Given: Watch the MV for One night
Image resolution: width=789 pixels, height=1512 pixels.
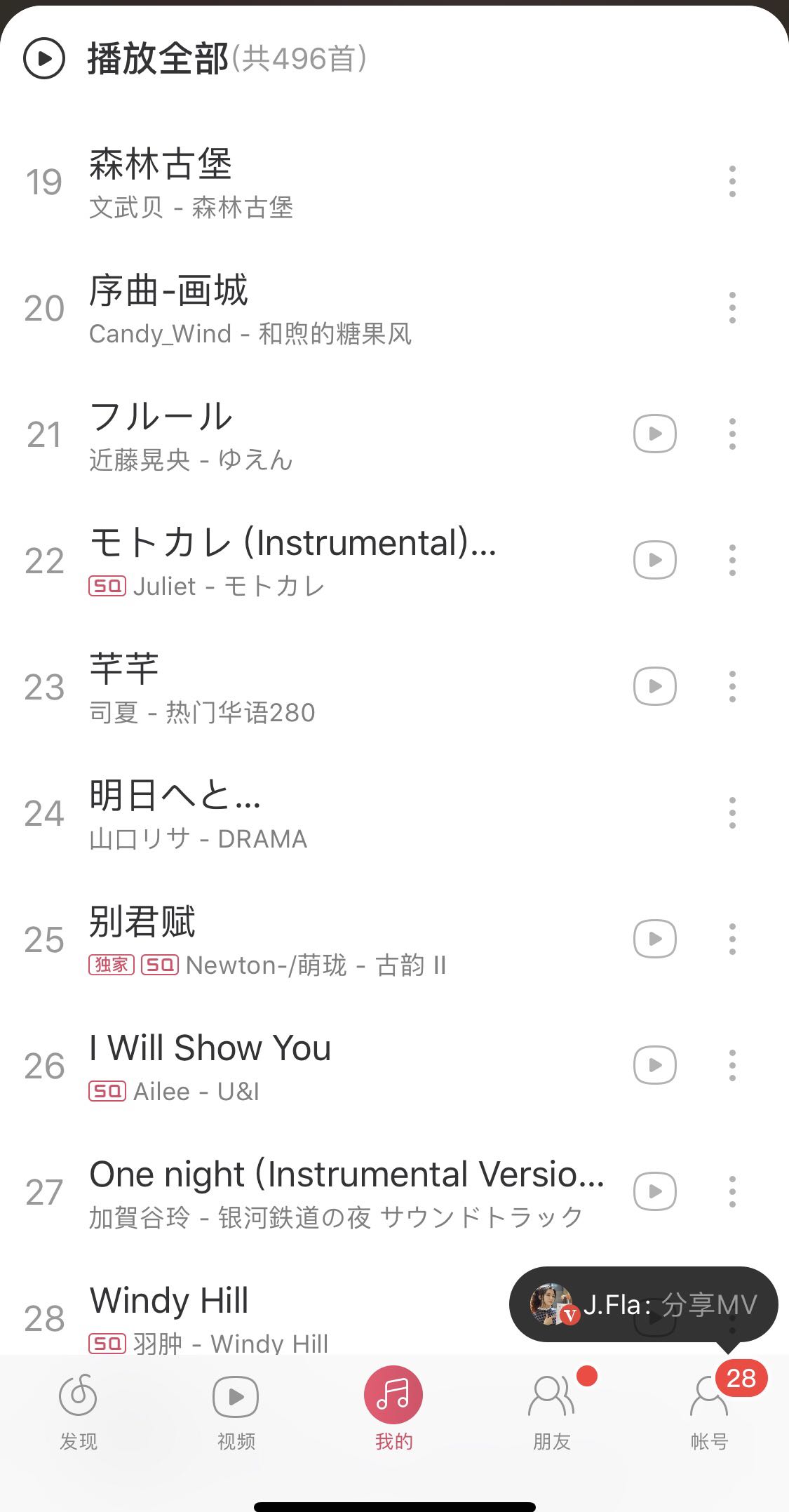Looking at the screenshot, I should click(x=654, y=1191).
